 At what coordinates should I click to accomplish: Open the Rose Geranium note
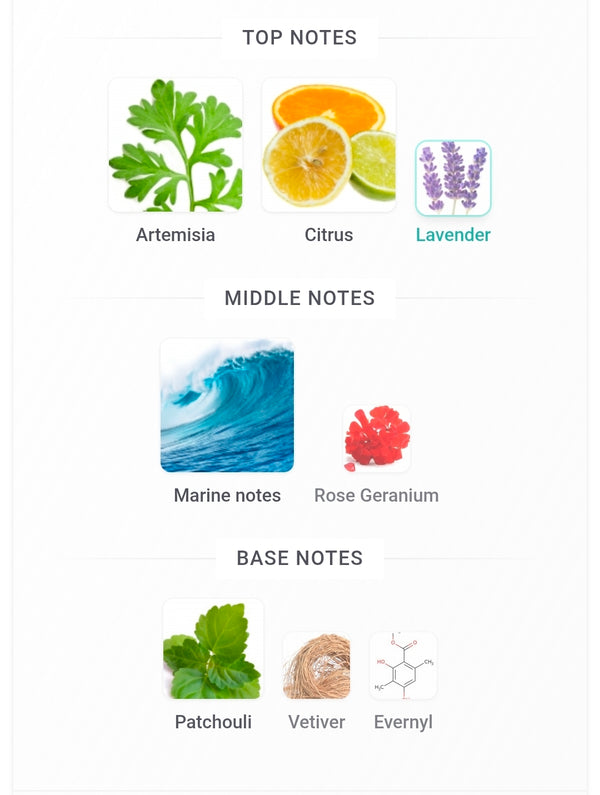pyautogui.click(x=376, y=438)
